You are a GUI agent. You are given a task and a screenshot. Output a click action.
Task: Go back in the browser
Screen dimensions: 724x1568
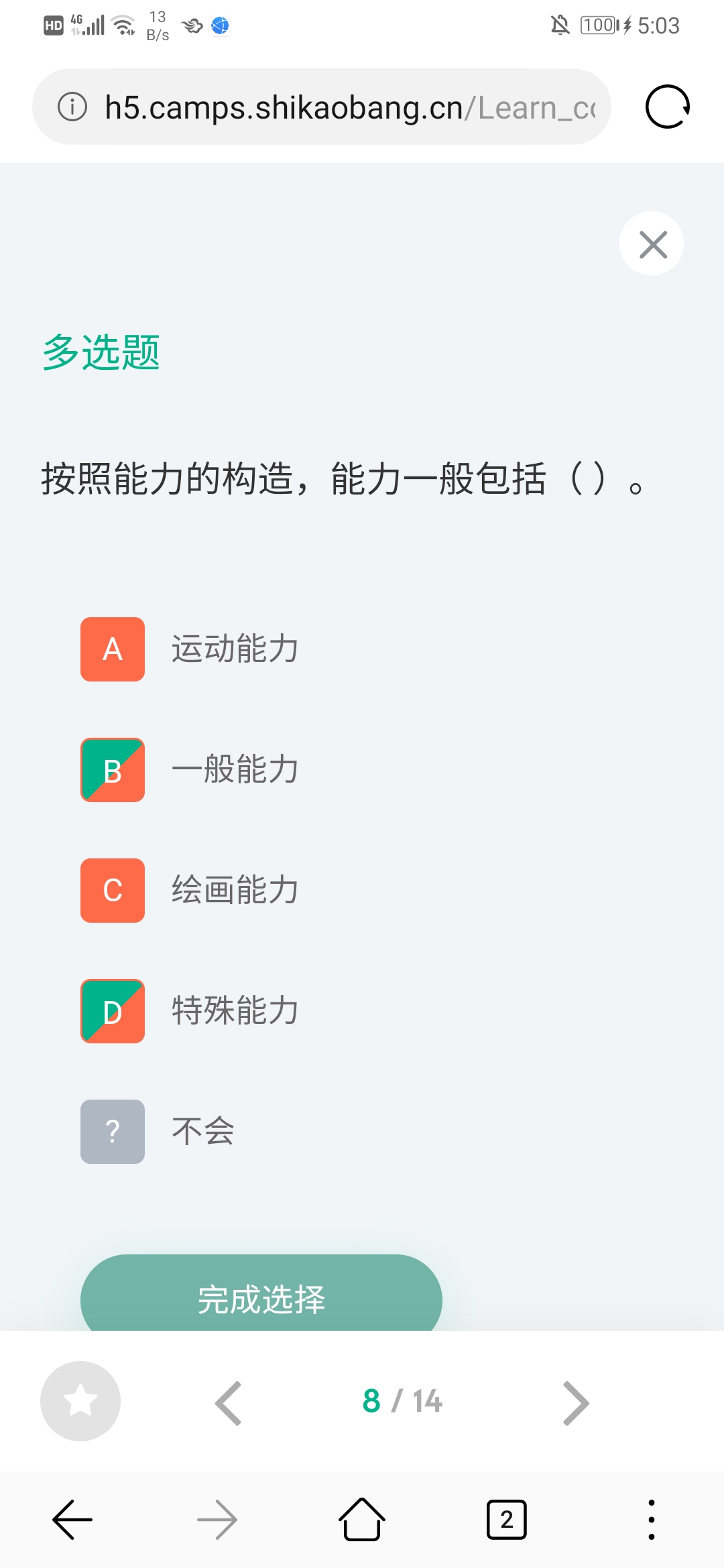coord(72,1520)
